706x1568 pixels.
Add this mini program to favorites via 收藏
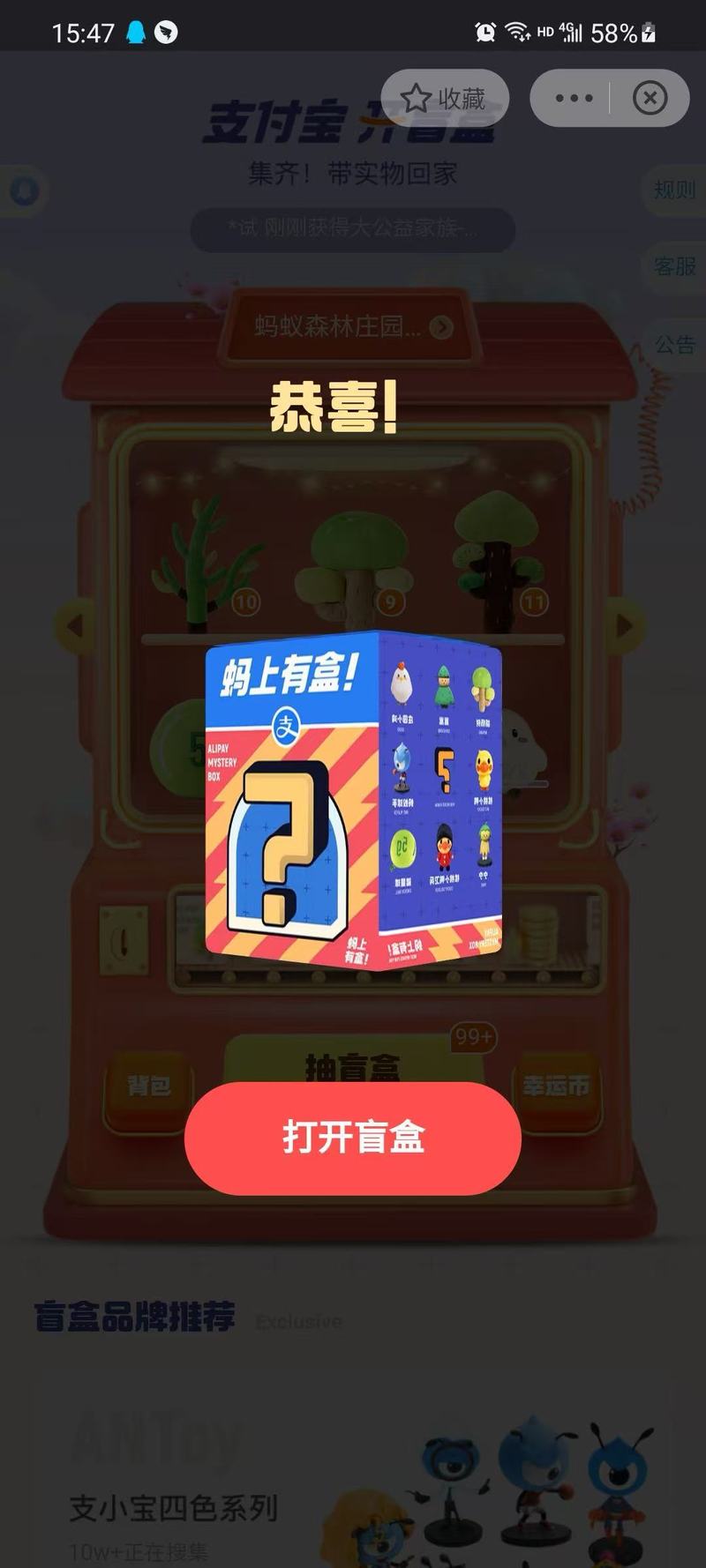click(445, 98)
